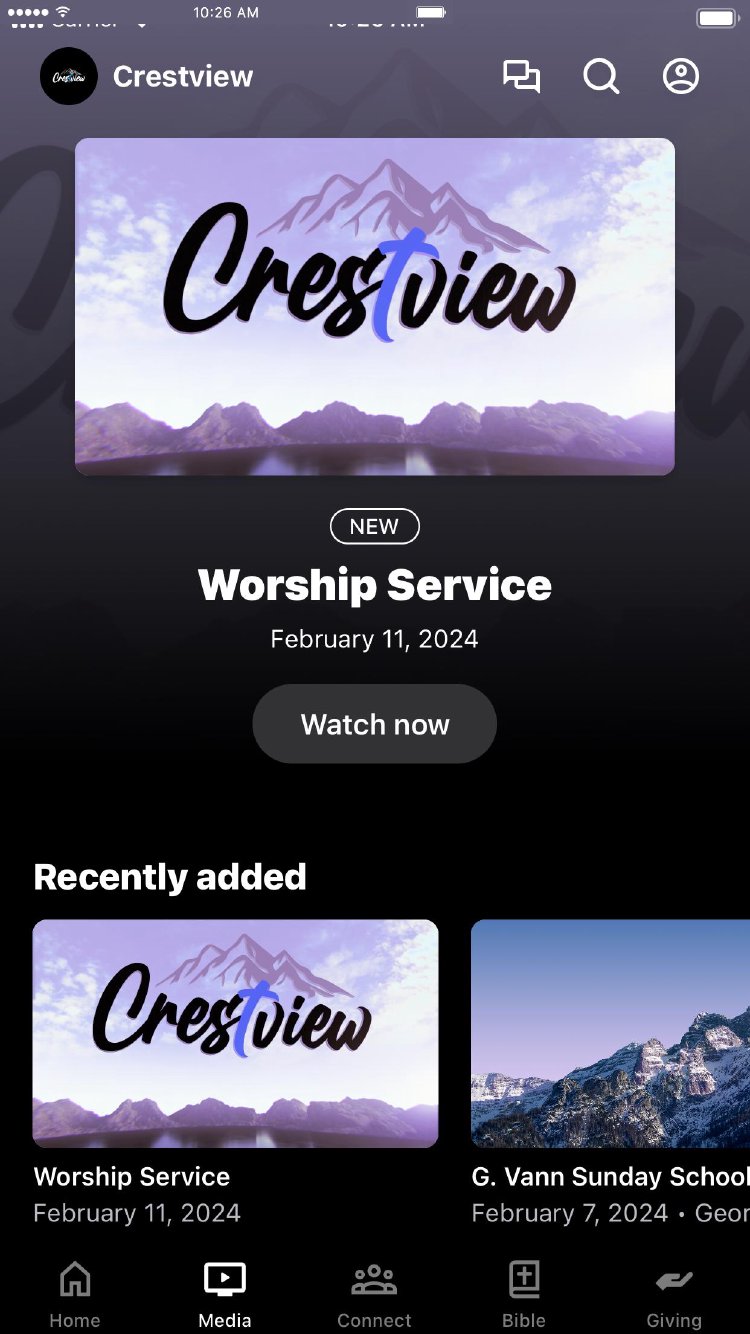Open G. Vann Sunday School card
750x1334 pixels.
[x=610, y=1033]
